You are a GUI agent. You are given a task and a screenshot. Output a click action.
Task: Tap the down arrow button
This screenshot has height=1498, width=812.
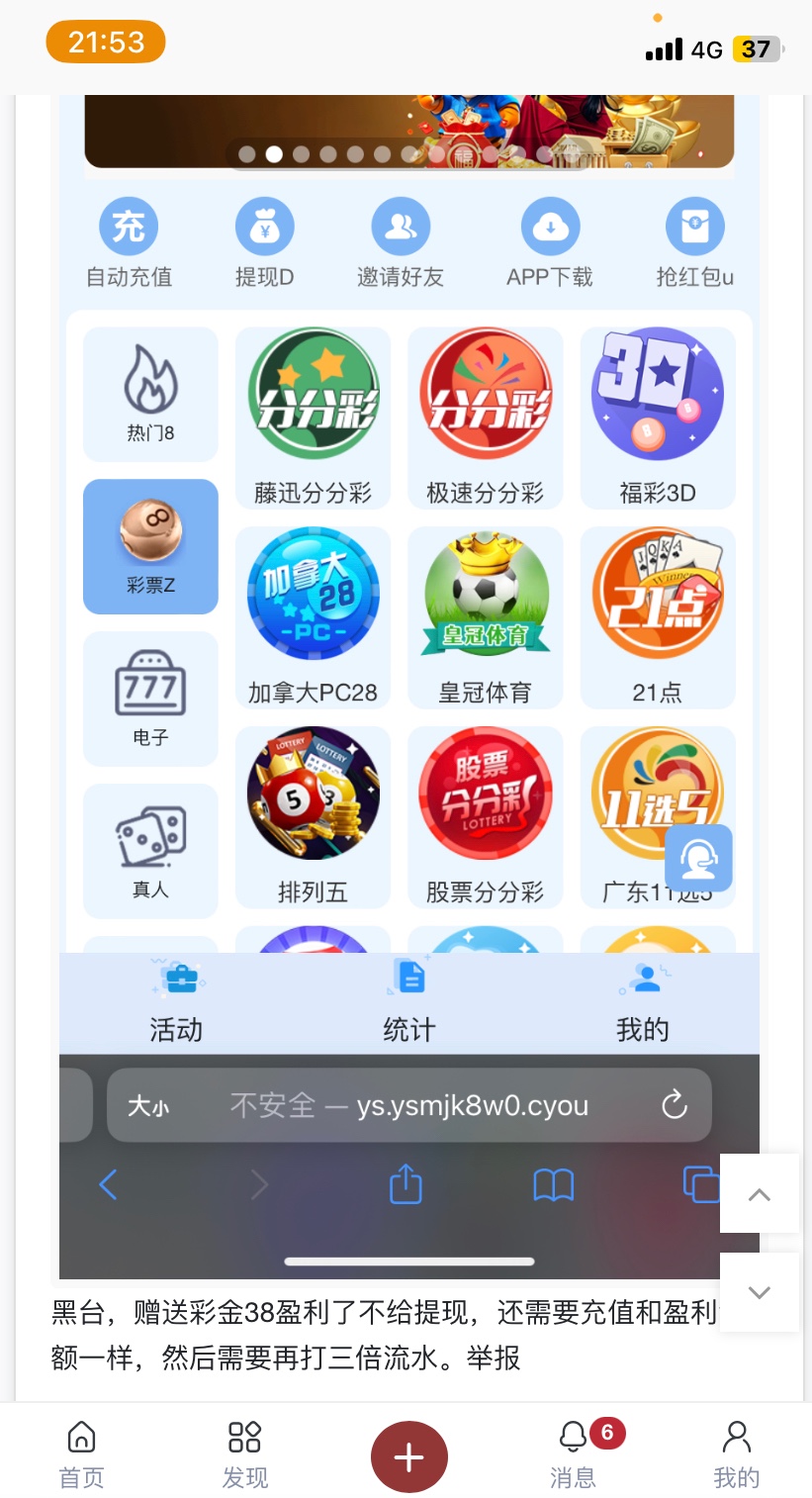[759, 1292]
